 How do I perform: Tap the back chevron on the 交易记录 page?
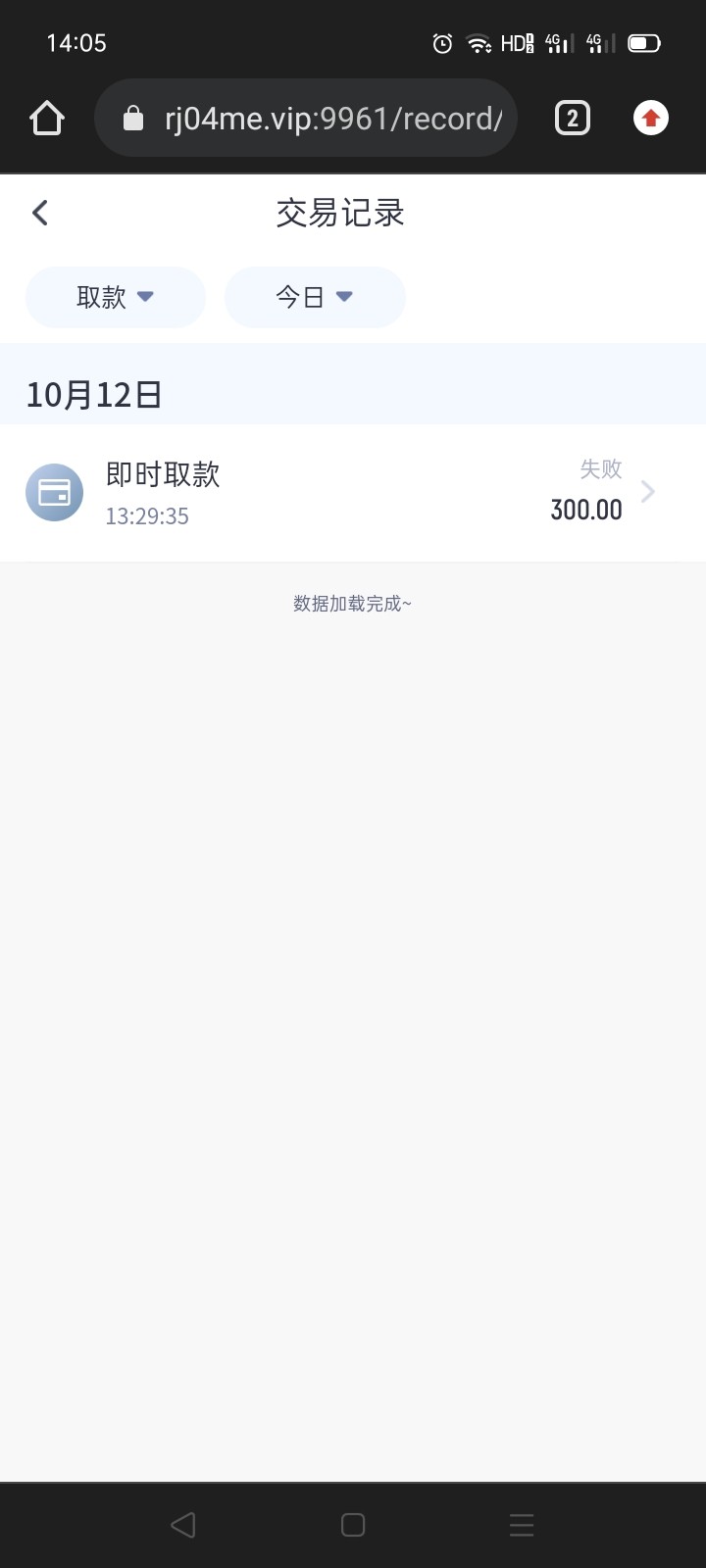(x=39, y=212)
